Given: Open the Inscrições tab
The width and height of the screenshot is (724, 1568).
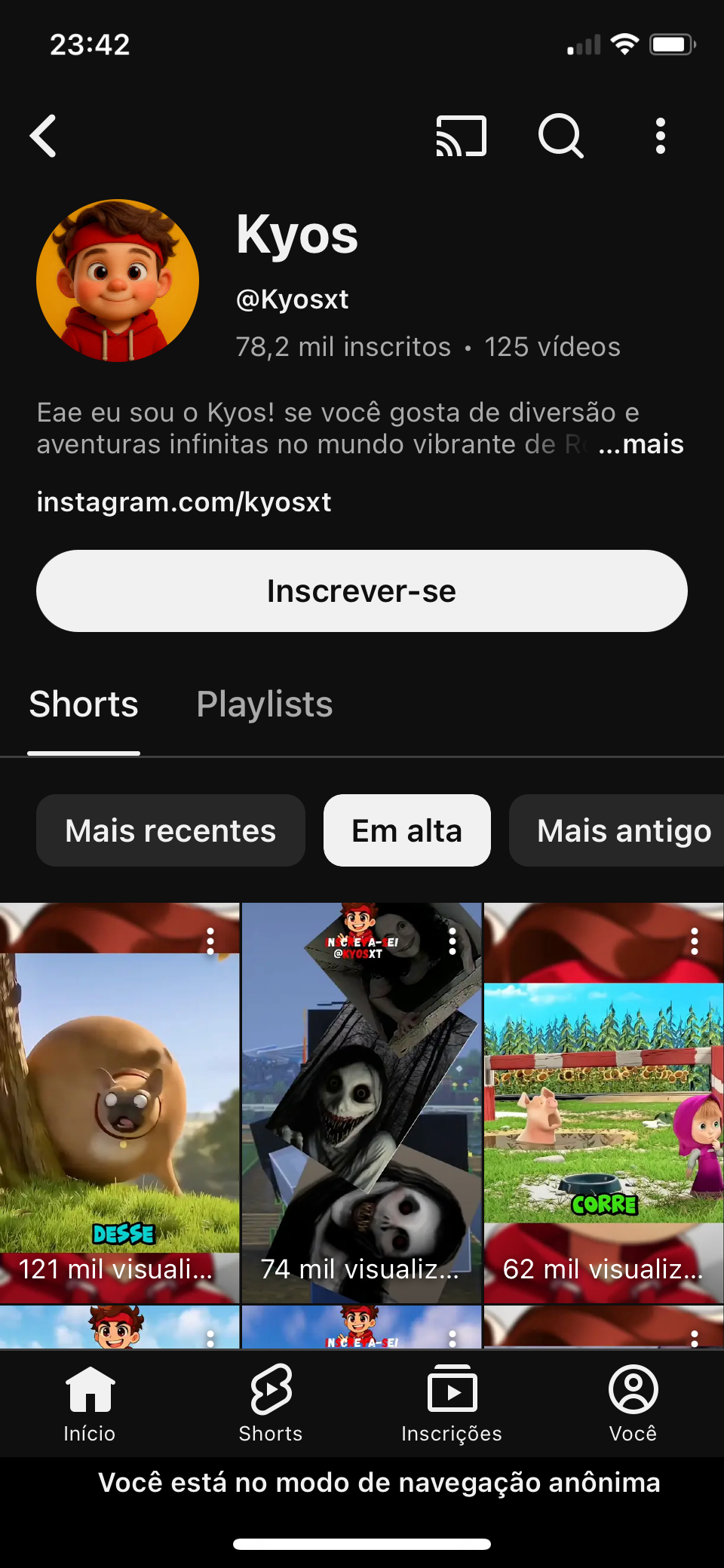Looking at the screenshot, I should 452,1403.
